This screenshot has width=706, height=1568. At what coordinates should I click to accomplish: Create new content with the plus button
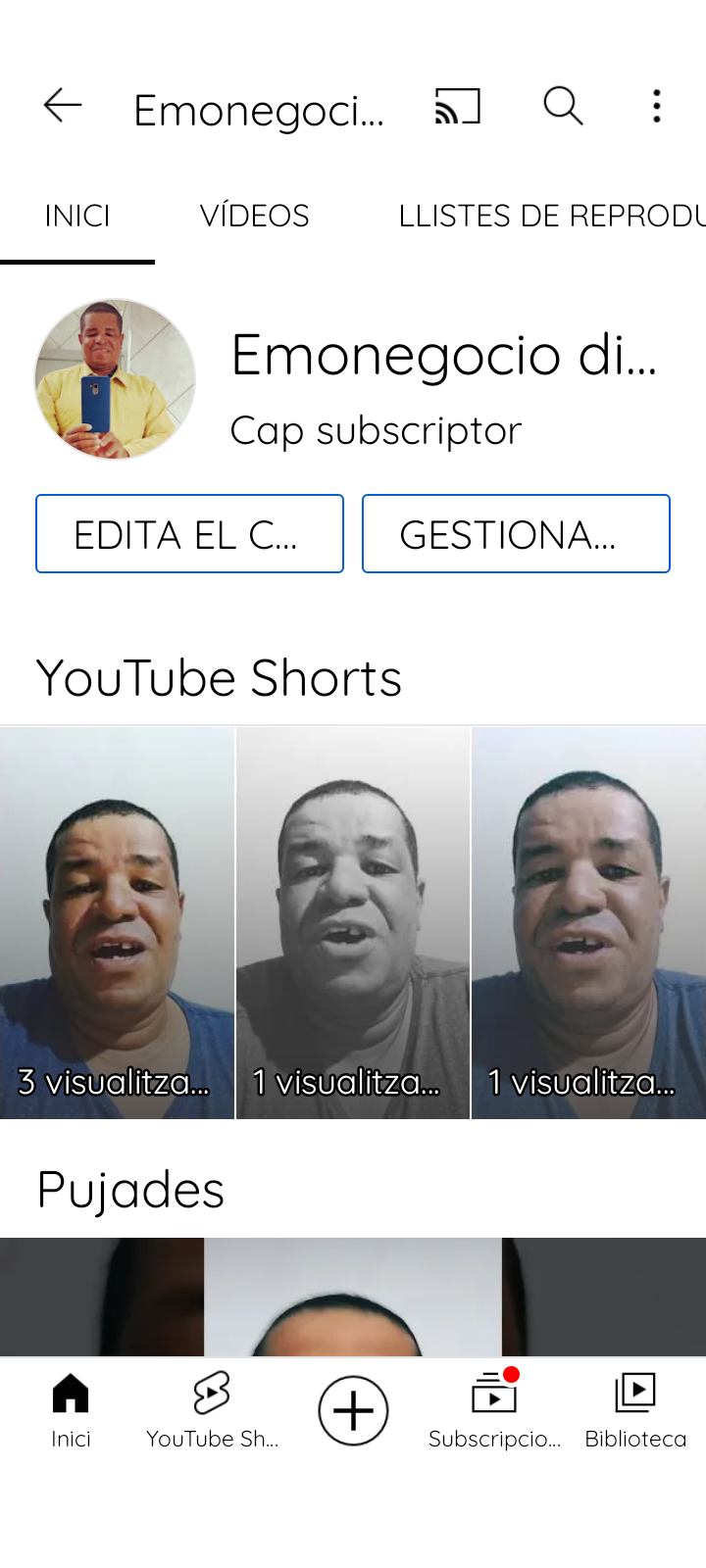tap(353, 1411)
